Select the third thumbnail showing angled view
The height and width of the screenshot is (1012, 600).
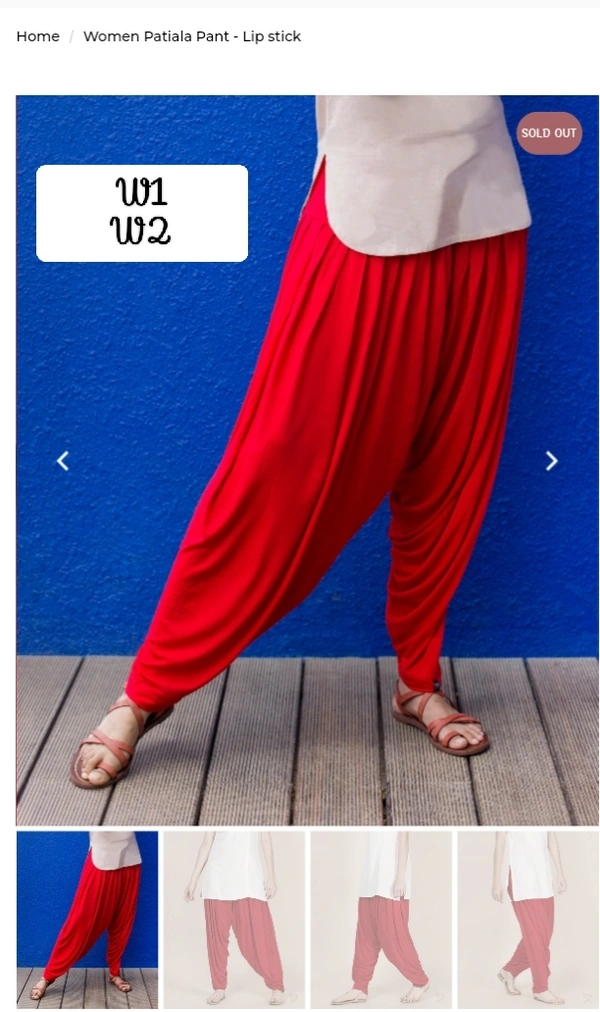click(x=381, y=919)
